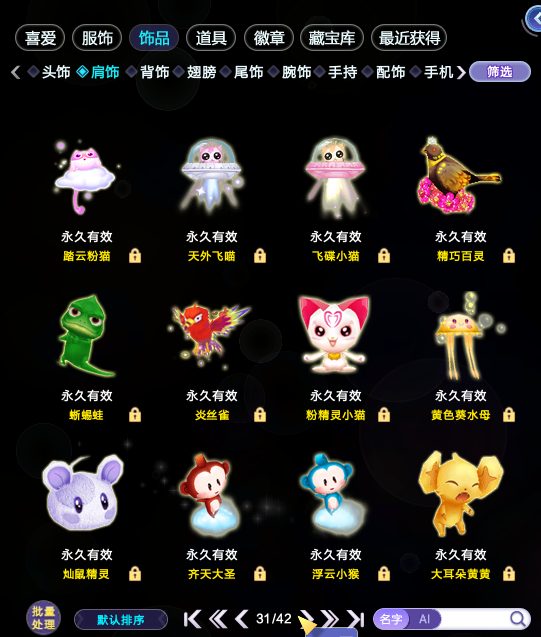Open 批量处理 batch handling
The width and height of the screenshot is (541, 637).
[x=43, y=618]
